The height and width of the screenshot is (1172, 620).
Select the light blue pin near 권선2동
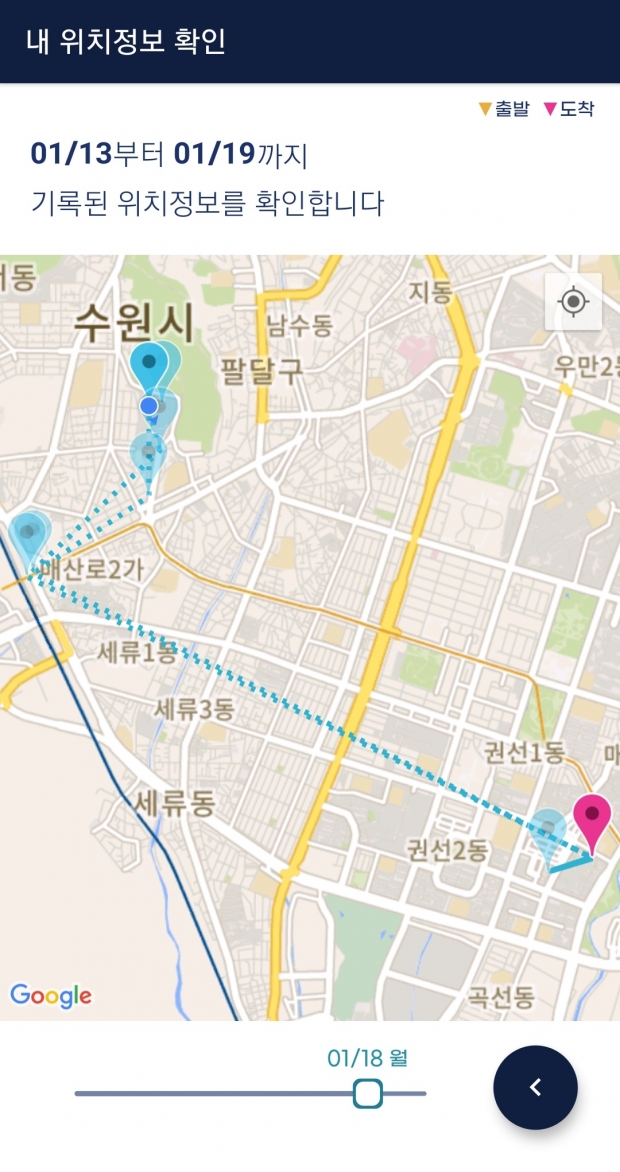point(550,833)
